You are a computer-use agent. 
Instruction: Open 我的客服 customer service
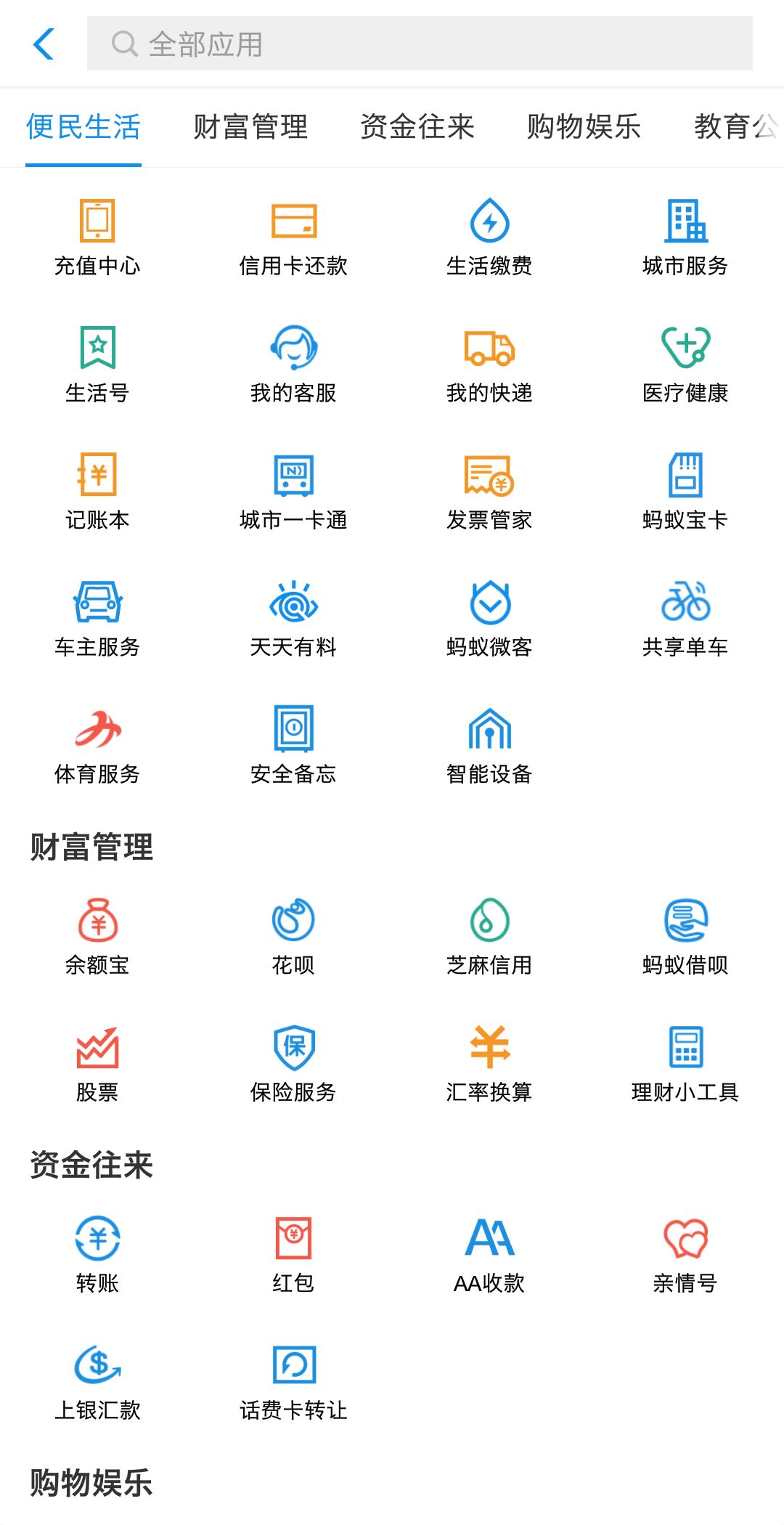click(293, 362)
